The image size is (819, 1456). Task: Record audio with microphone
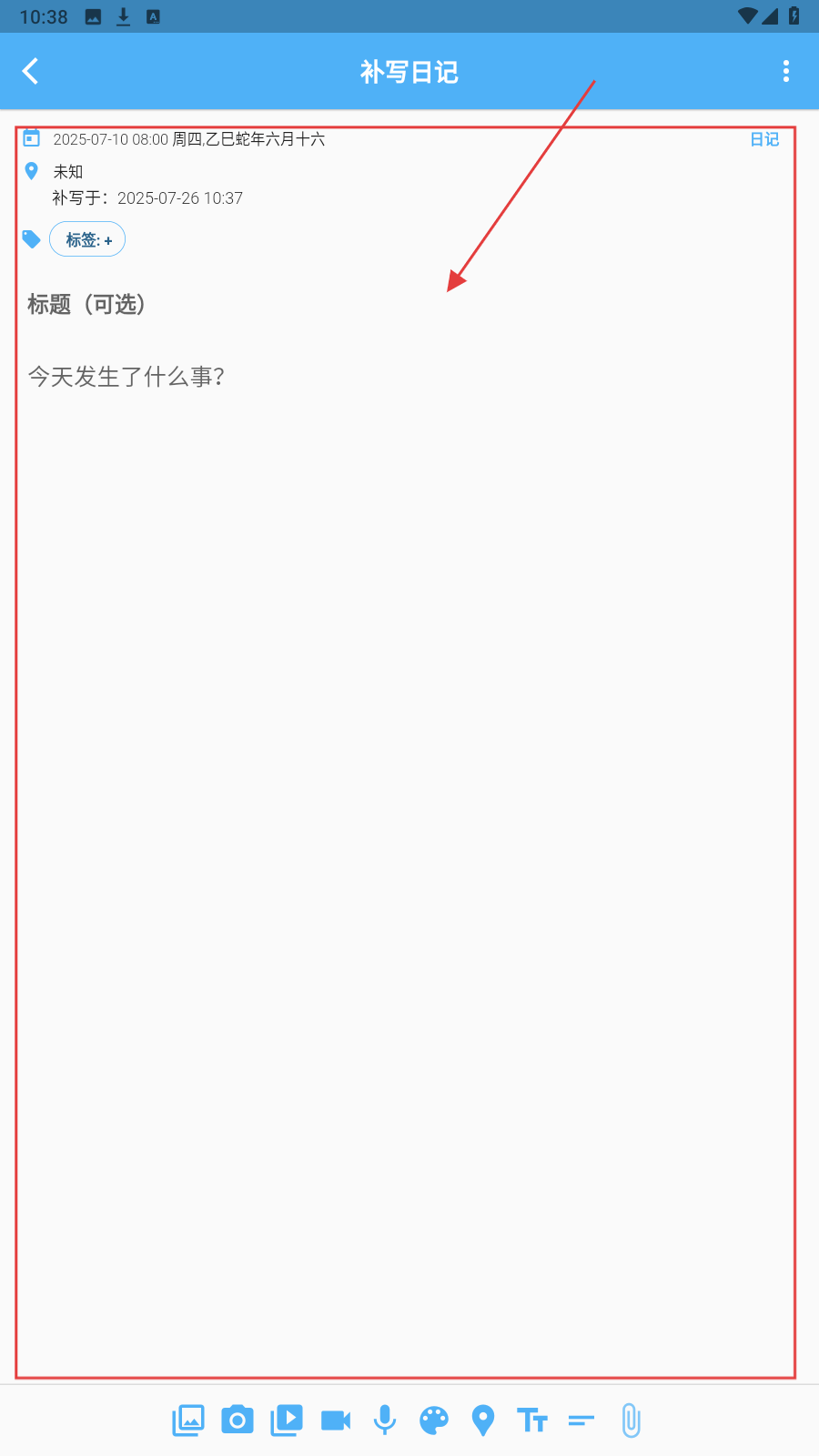(x=385, y=1420)
